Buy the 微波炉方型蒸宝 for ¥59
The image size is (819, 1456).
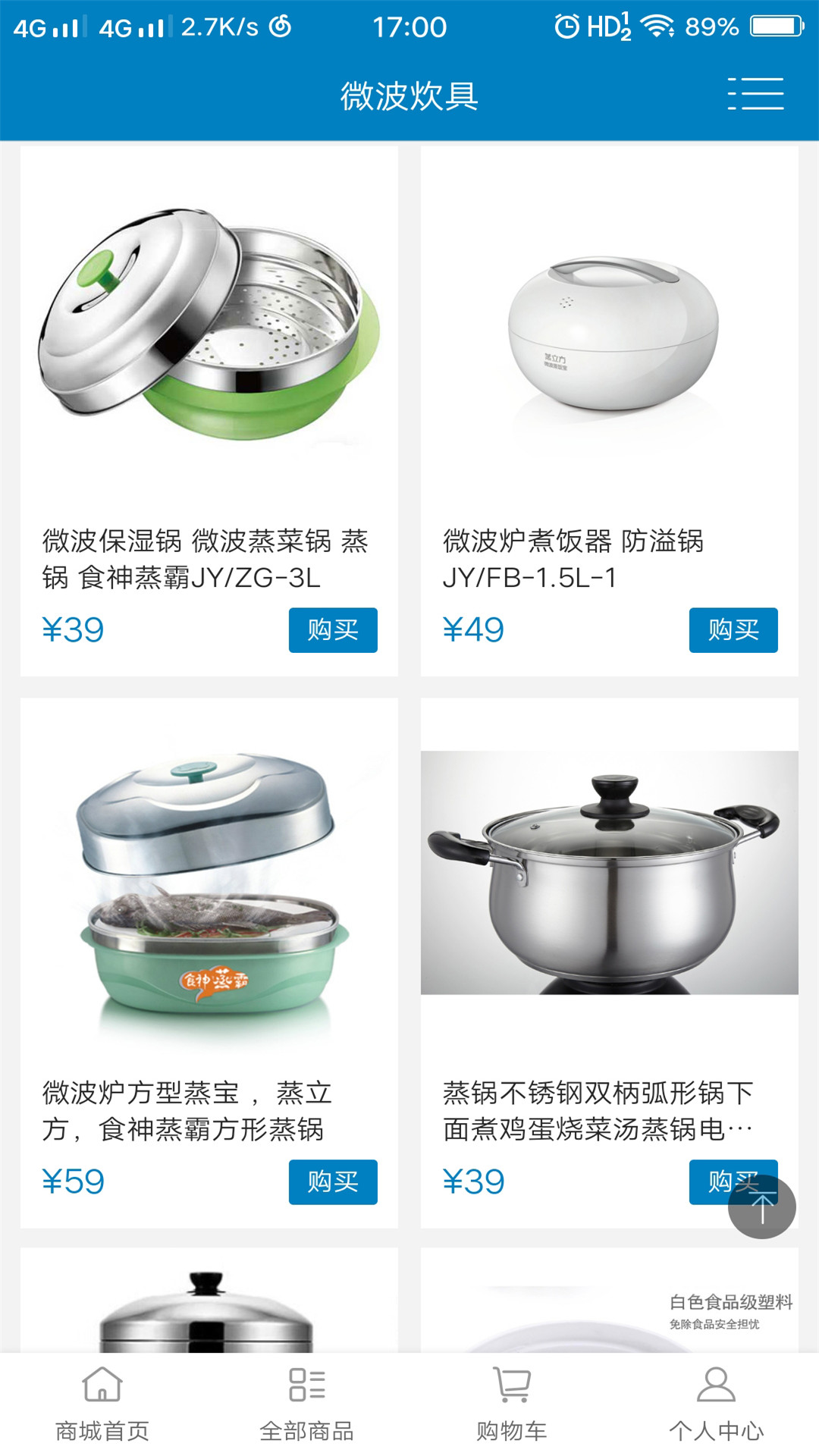332,1181
